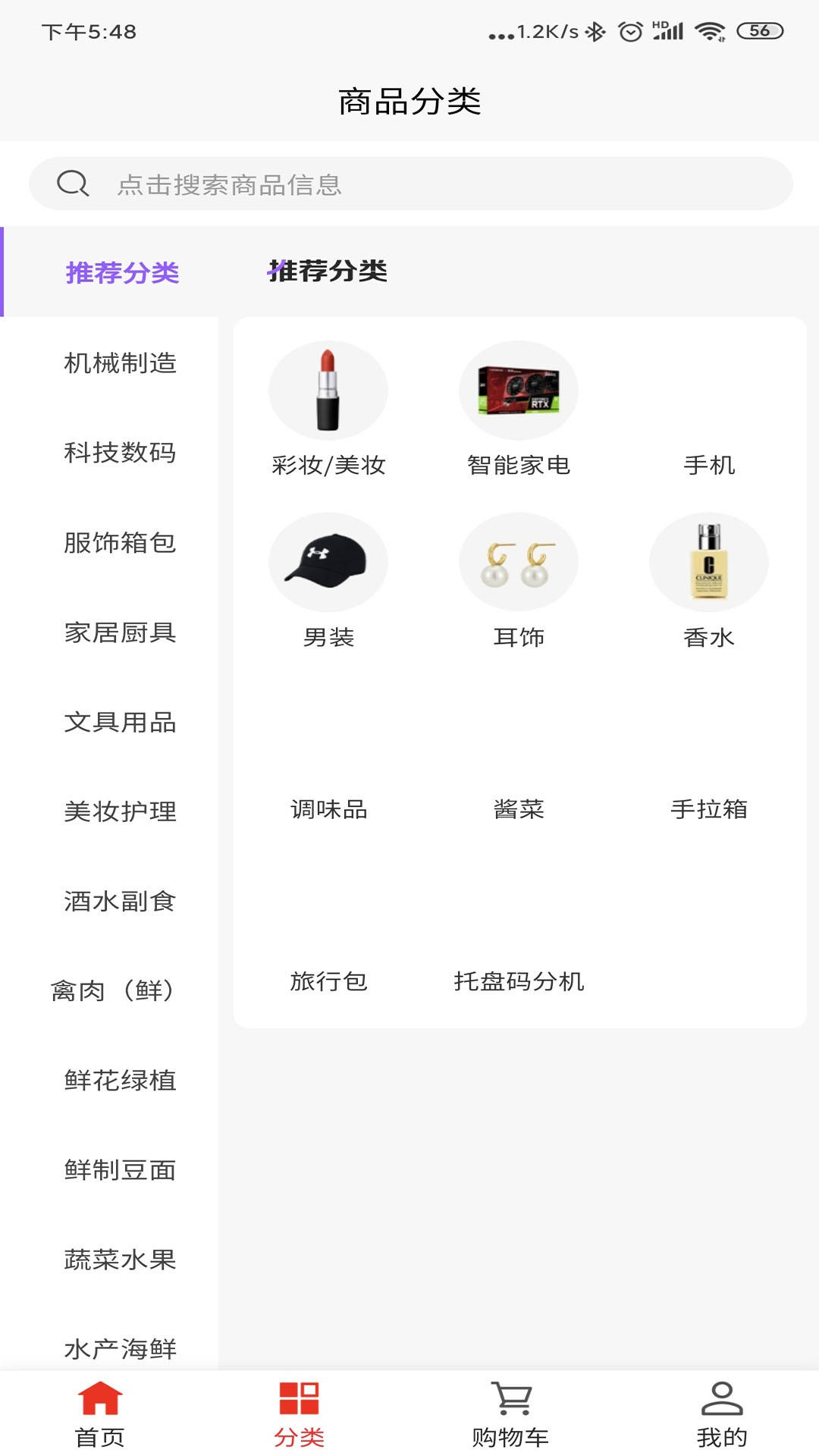
Task: Open the pearl earrings 耳饰 image
Action: (518, 561)
